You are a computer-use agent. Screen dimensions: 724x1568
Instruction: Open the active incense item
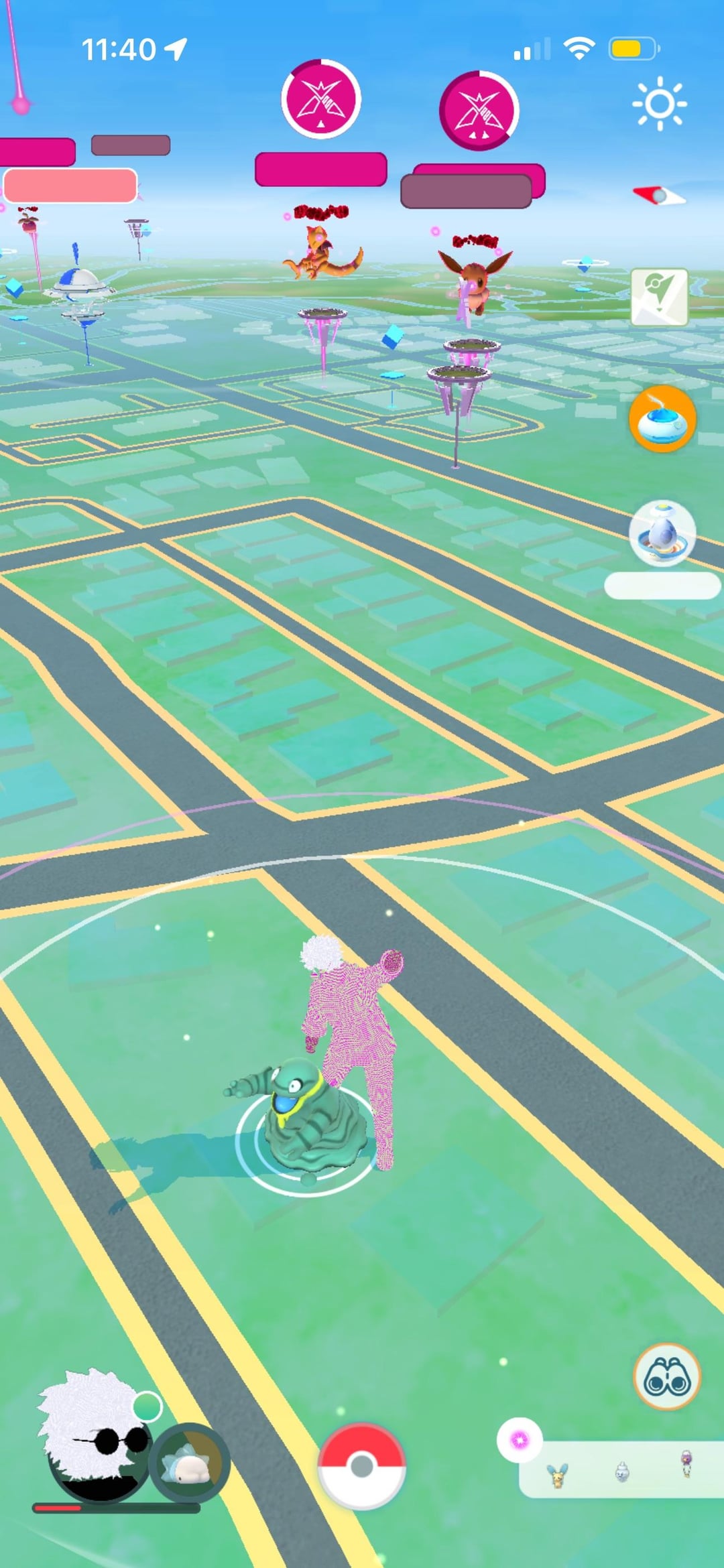click(662, 419)
